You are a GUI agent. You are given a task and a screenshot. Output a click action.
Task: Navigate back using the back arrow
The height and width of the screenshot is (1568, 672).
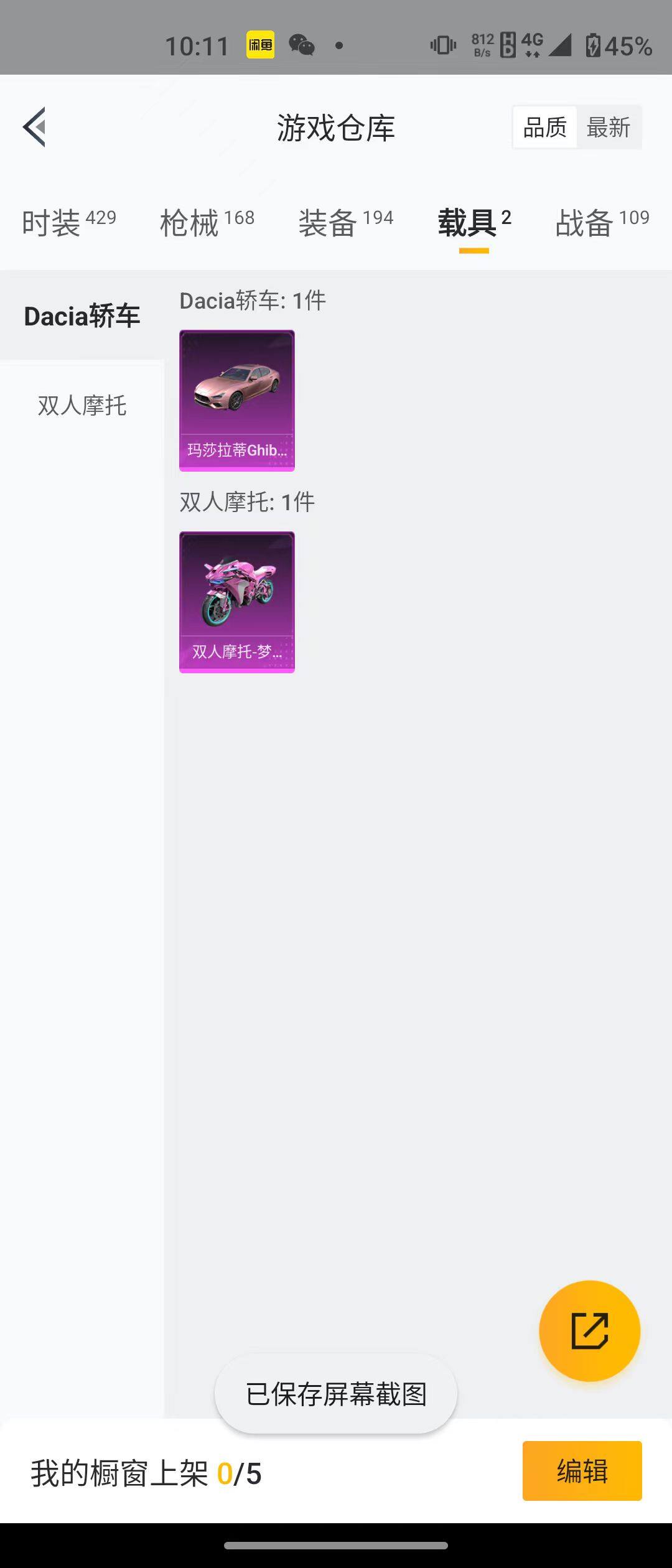35,127
